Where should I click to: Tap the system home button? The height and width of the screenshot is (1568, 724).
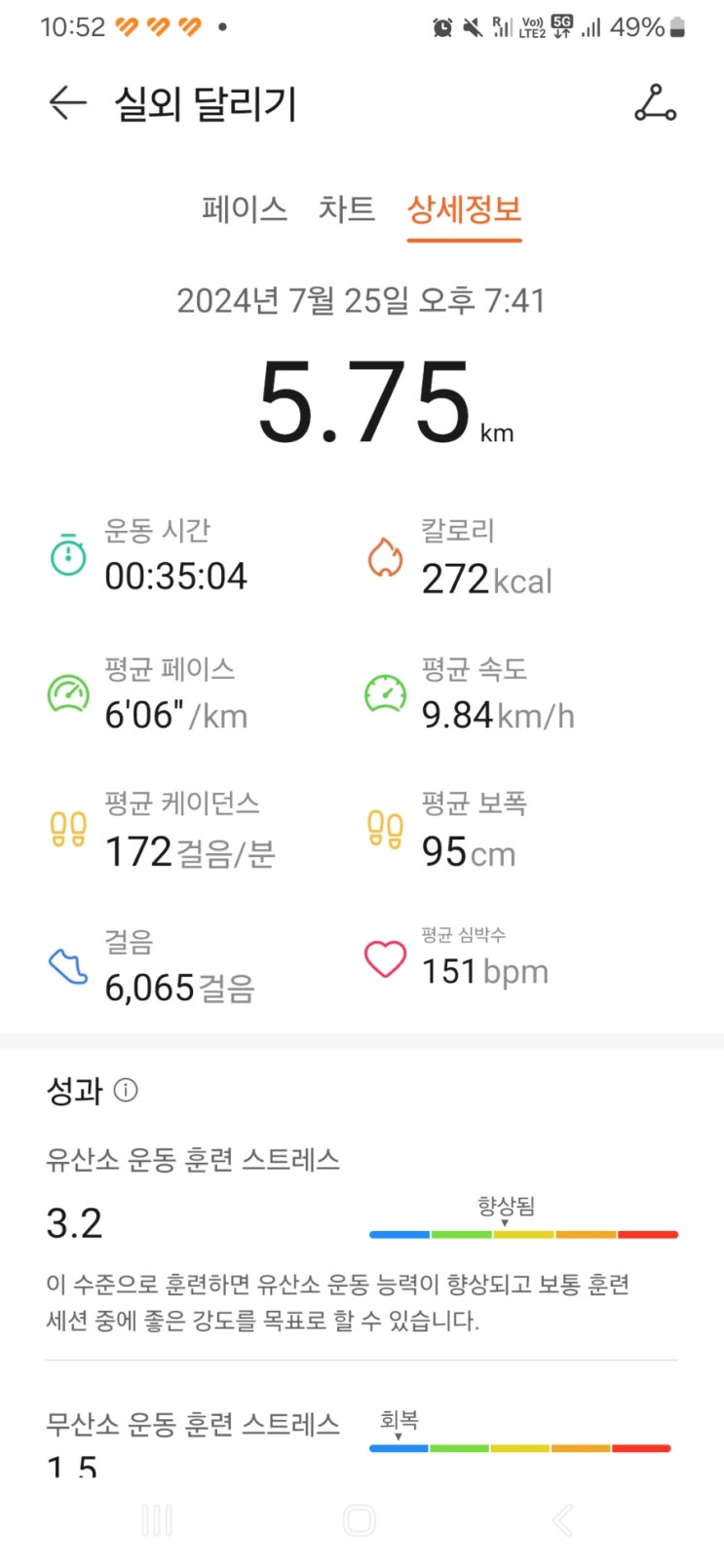[x=360, y=1520]
